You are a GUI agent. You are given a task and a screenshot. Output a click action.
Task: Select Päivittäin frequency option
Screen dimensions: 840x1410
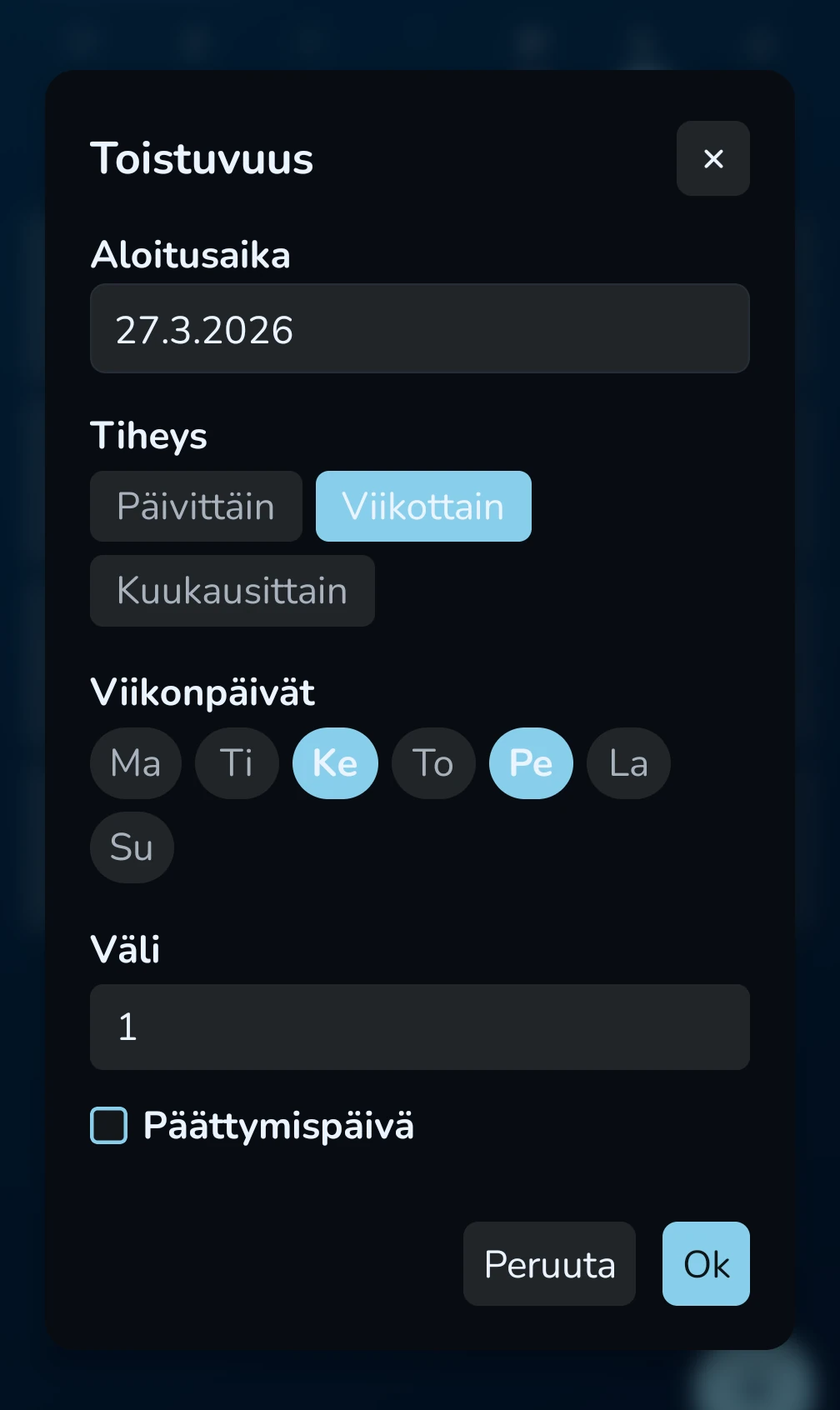(196, 506)
